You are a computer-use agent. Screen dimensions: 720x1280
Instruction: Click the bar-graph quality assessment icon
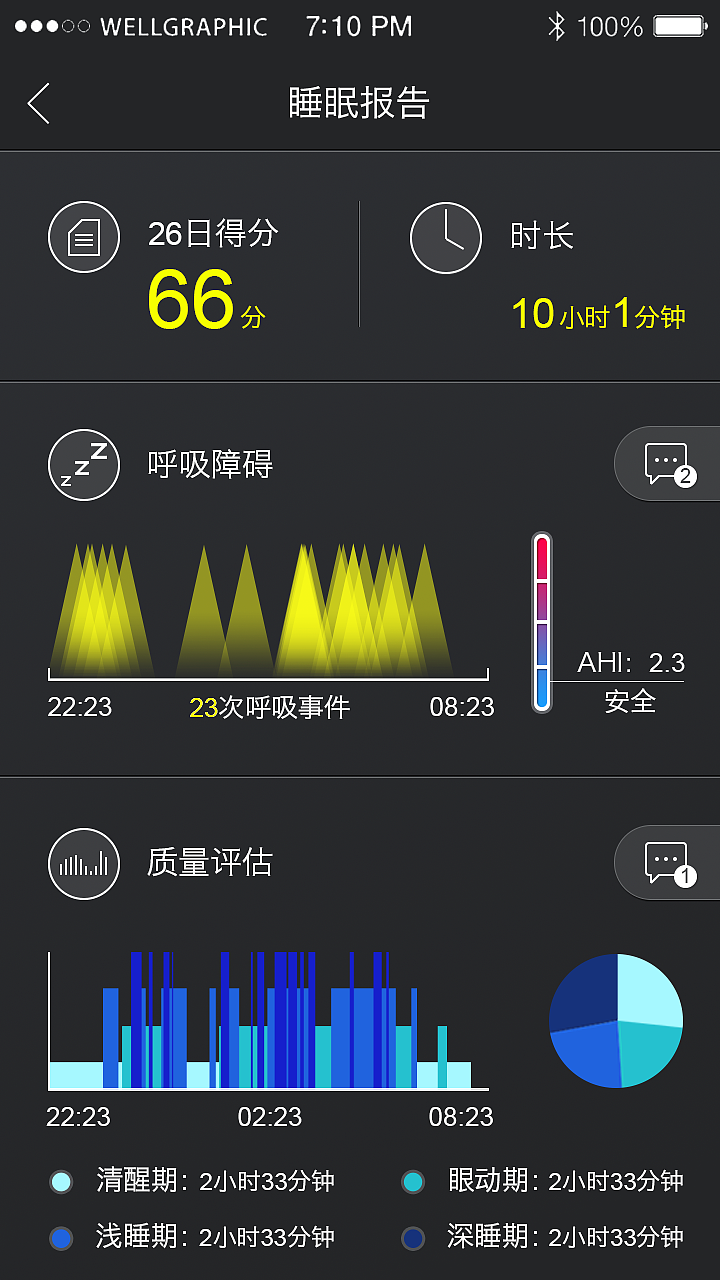click(x=83, y=862)
